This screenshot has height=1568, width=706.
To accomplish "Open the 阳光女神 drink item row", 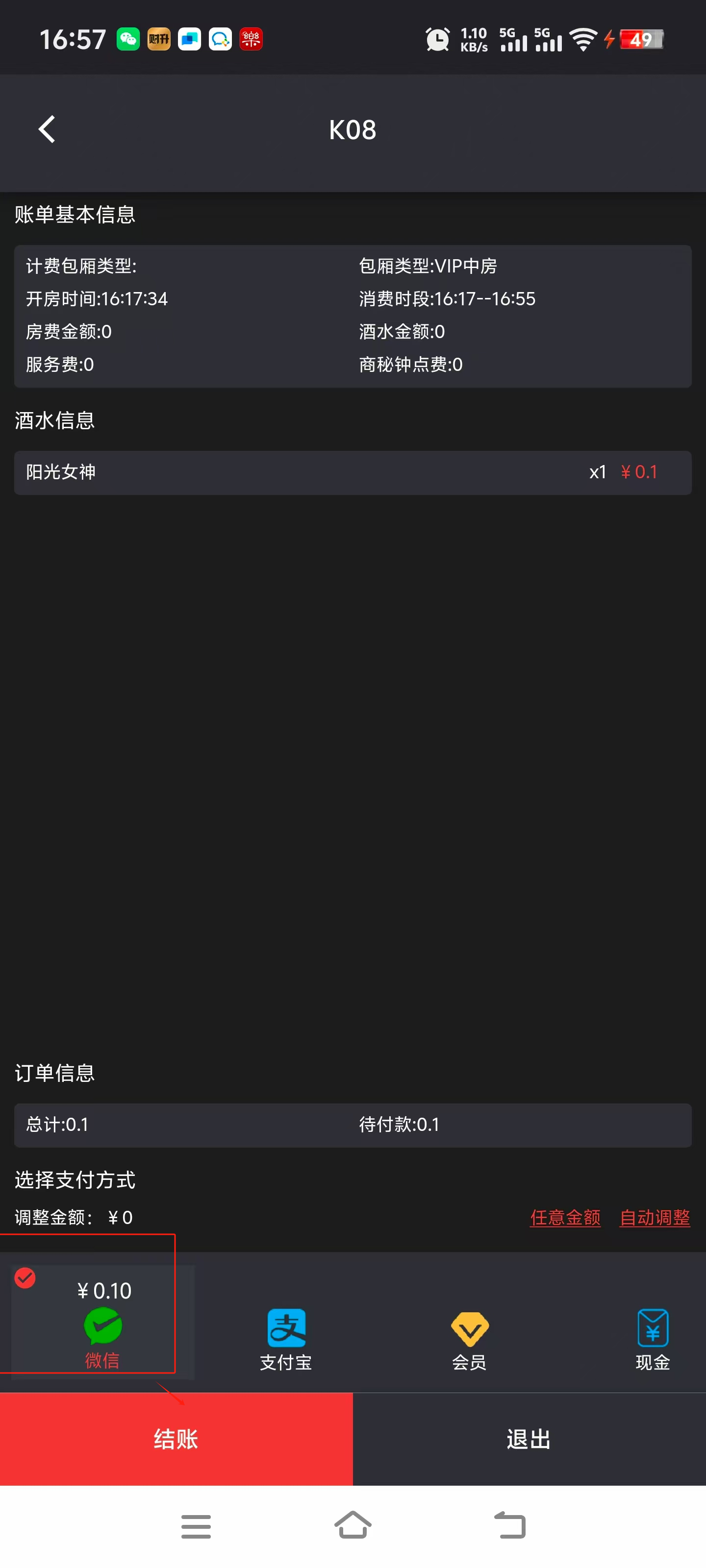I will tap(352, 472).
